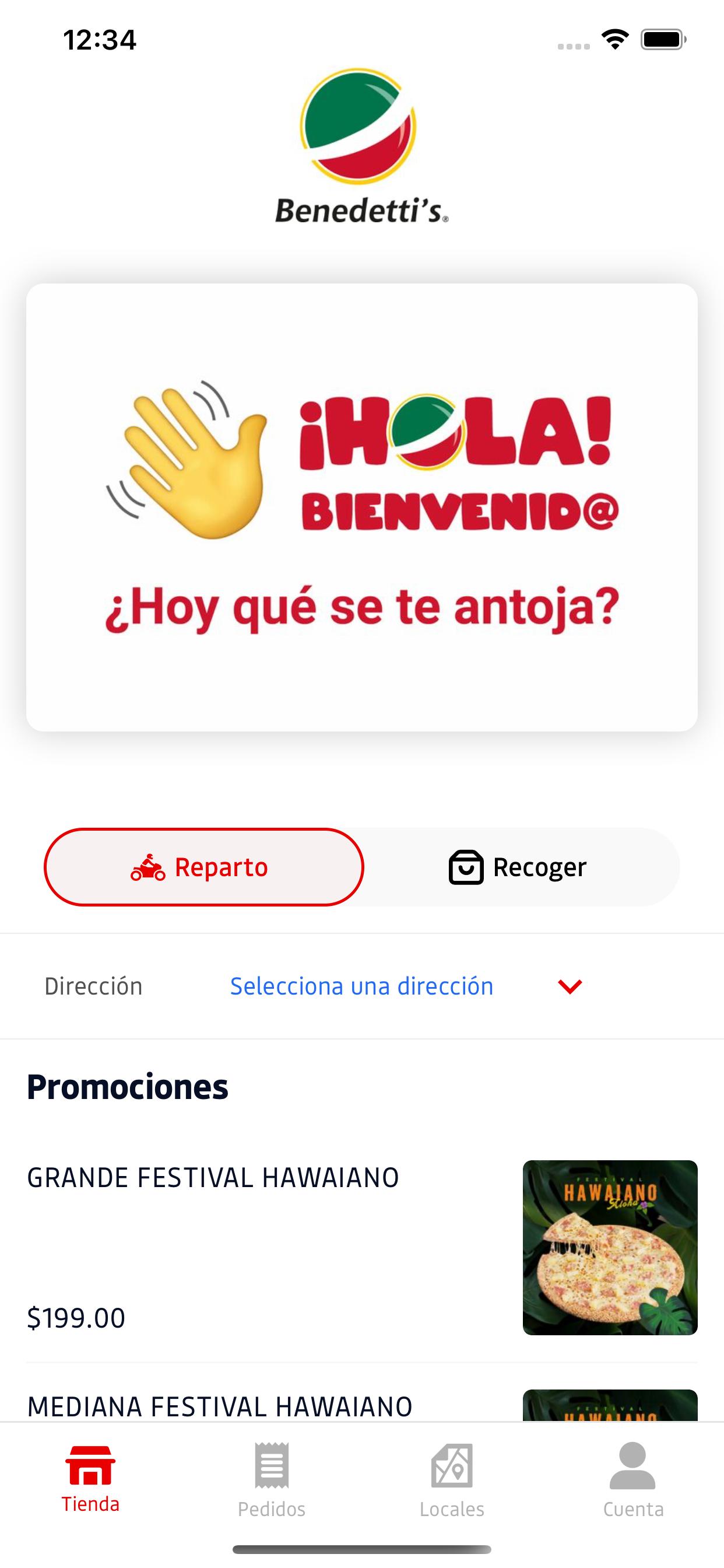
Task: Select the Reparto delivery option
Action: tap(204, 867)
